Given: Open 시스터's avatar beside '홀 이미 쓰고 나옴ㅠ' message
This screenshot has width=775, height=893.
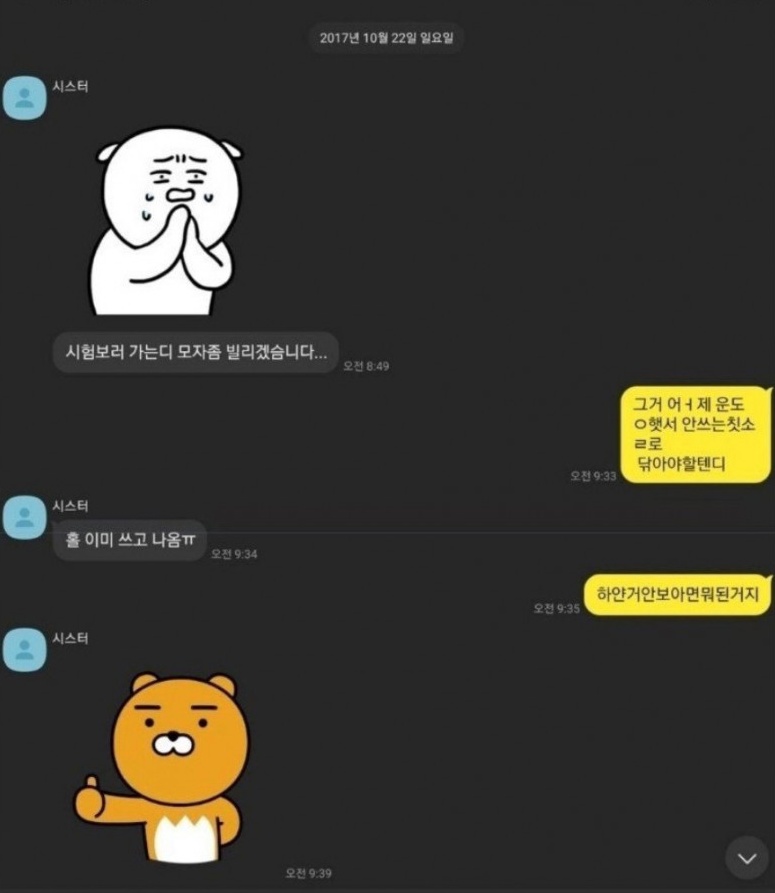Looking at the screenshot, I should 24,518.
